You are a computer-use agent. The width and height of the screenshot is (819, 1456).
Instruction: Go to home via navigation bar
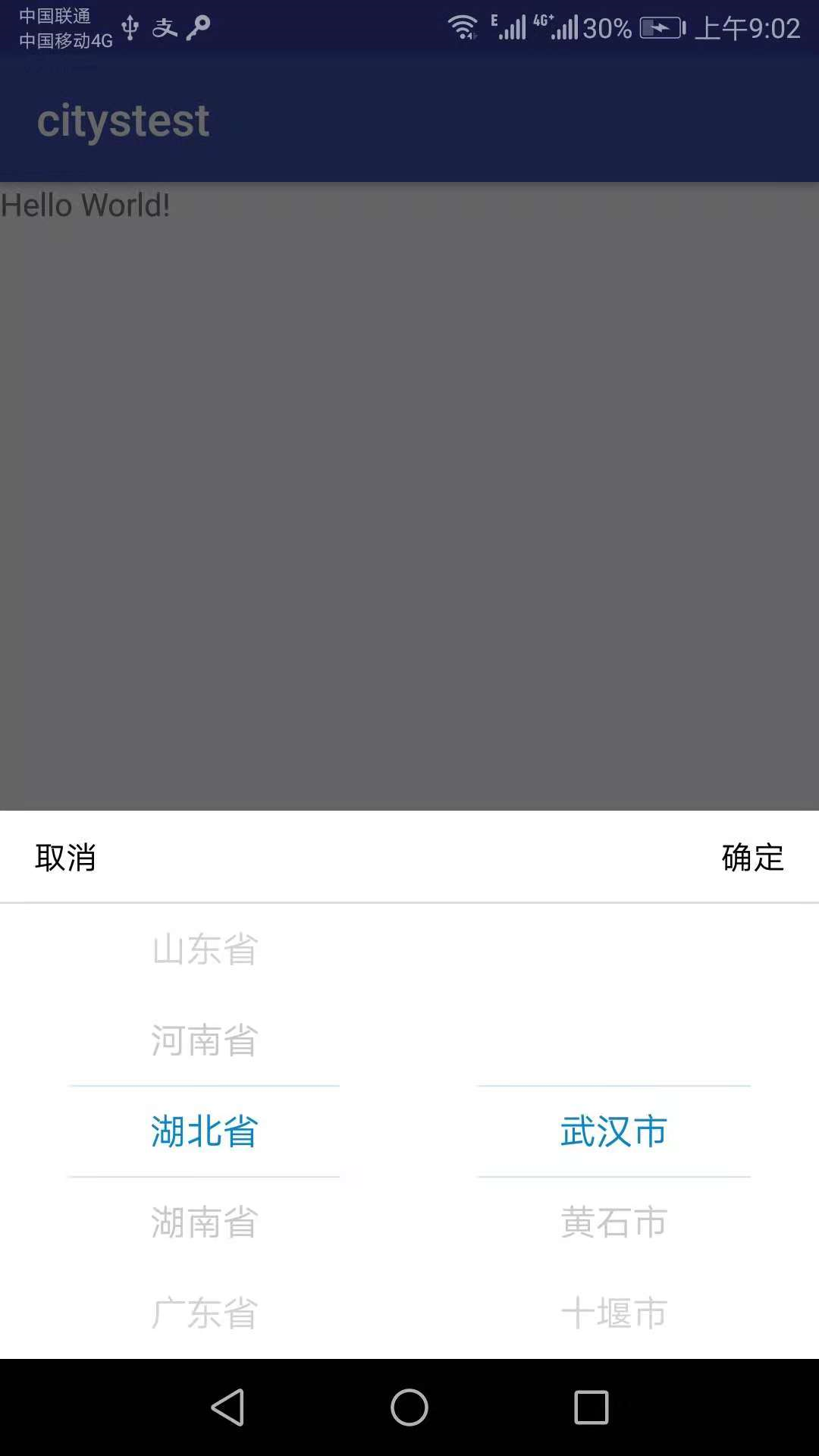point(409,1407)
